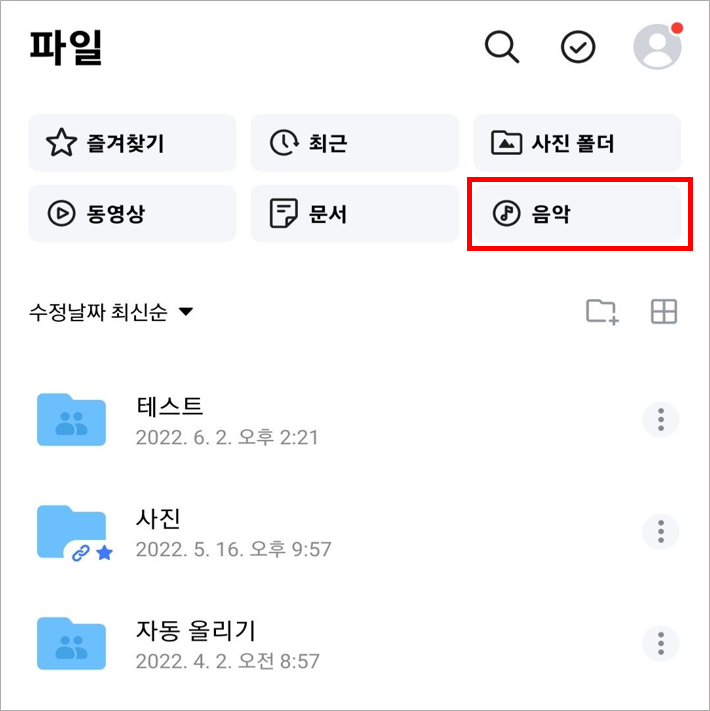Open the 자동 올리기 folder

[x=196, y=644]
